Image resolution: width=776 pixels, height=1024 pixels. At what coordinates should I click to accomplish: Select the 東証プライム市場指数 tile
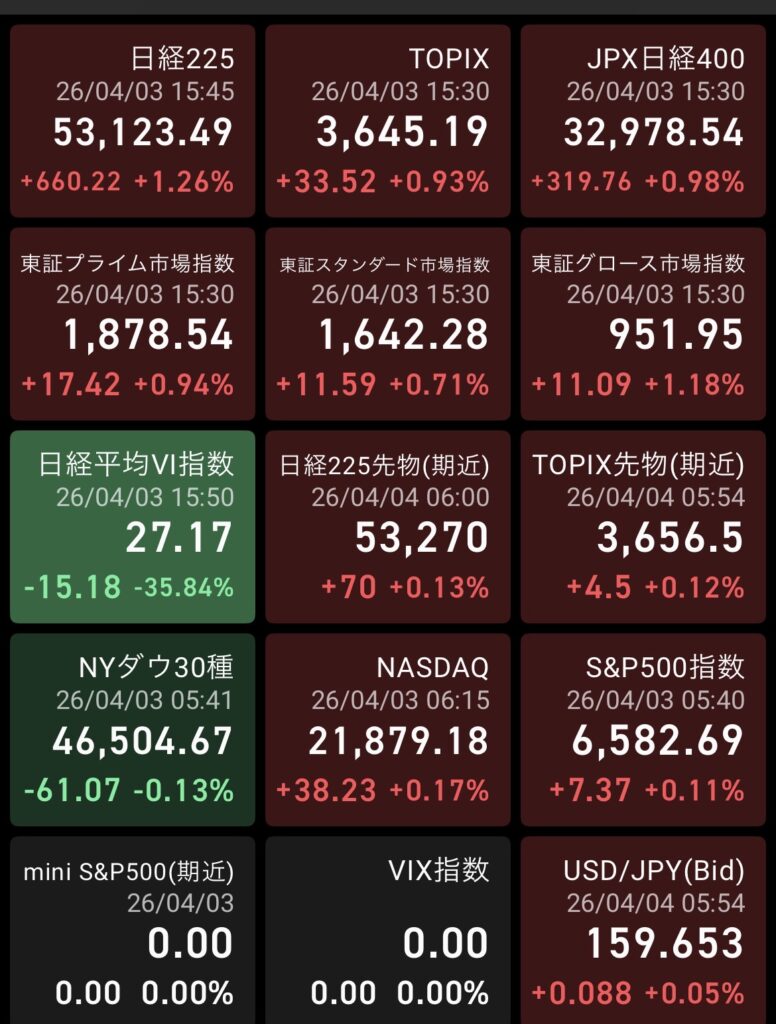pos(132,324)
